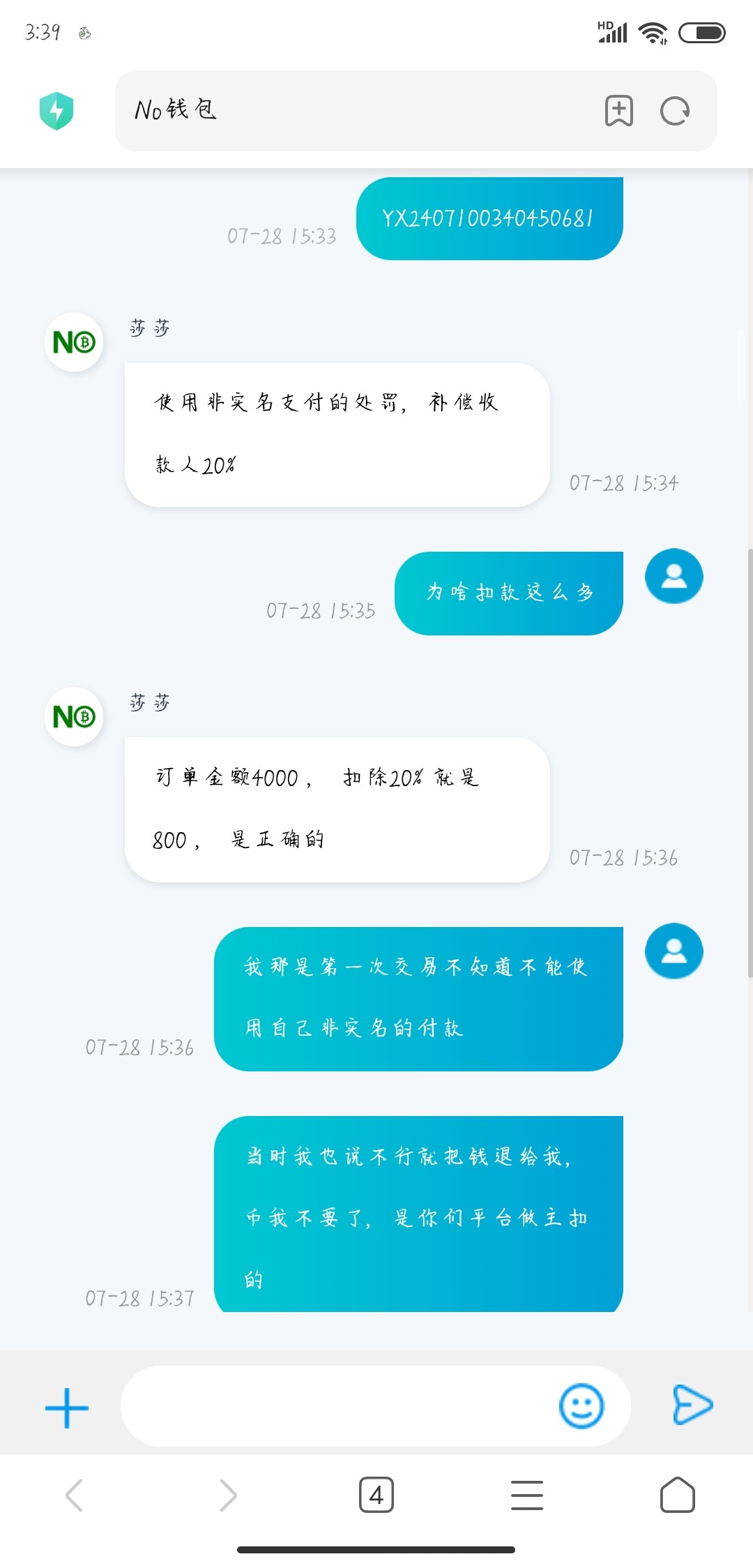Open the plus attachment menu
Image resolution: width=753 pixels, height=1568 pixels.
[x=67, y=1408]
